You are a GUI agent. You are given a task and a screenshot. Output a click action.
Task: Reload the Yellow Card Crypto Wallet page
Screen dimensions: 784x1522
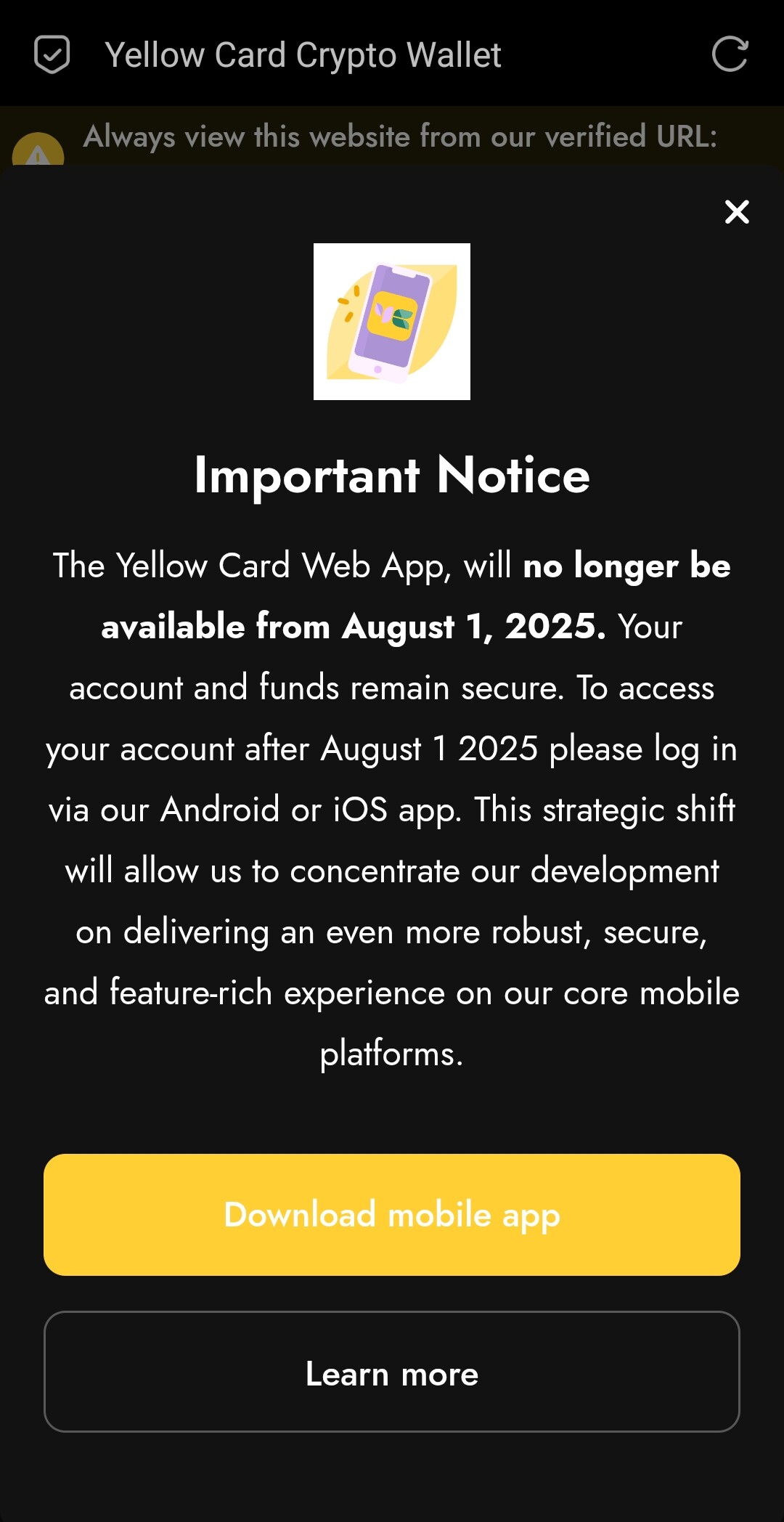coord(730,54)
